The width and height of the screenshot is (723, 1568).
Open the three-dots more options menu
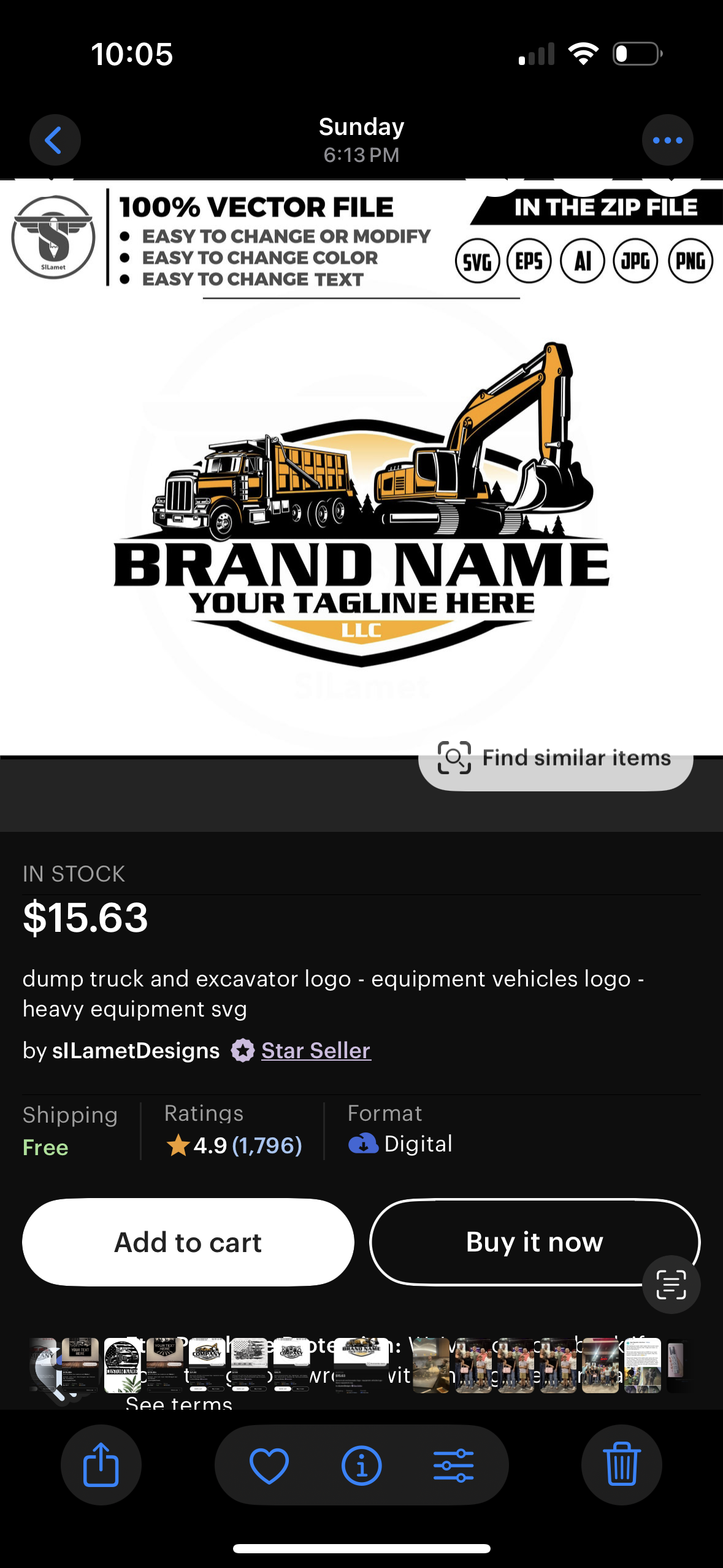pyautogui.click(x=667, y=140)
